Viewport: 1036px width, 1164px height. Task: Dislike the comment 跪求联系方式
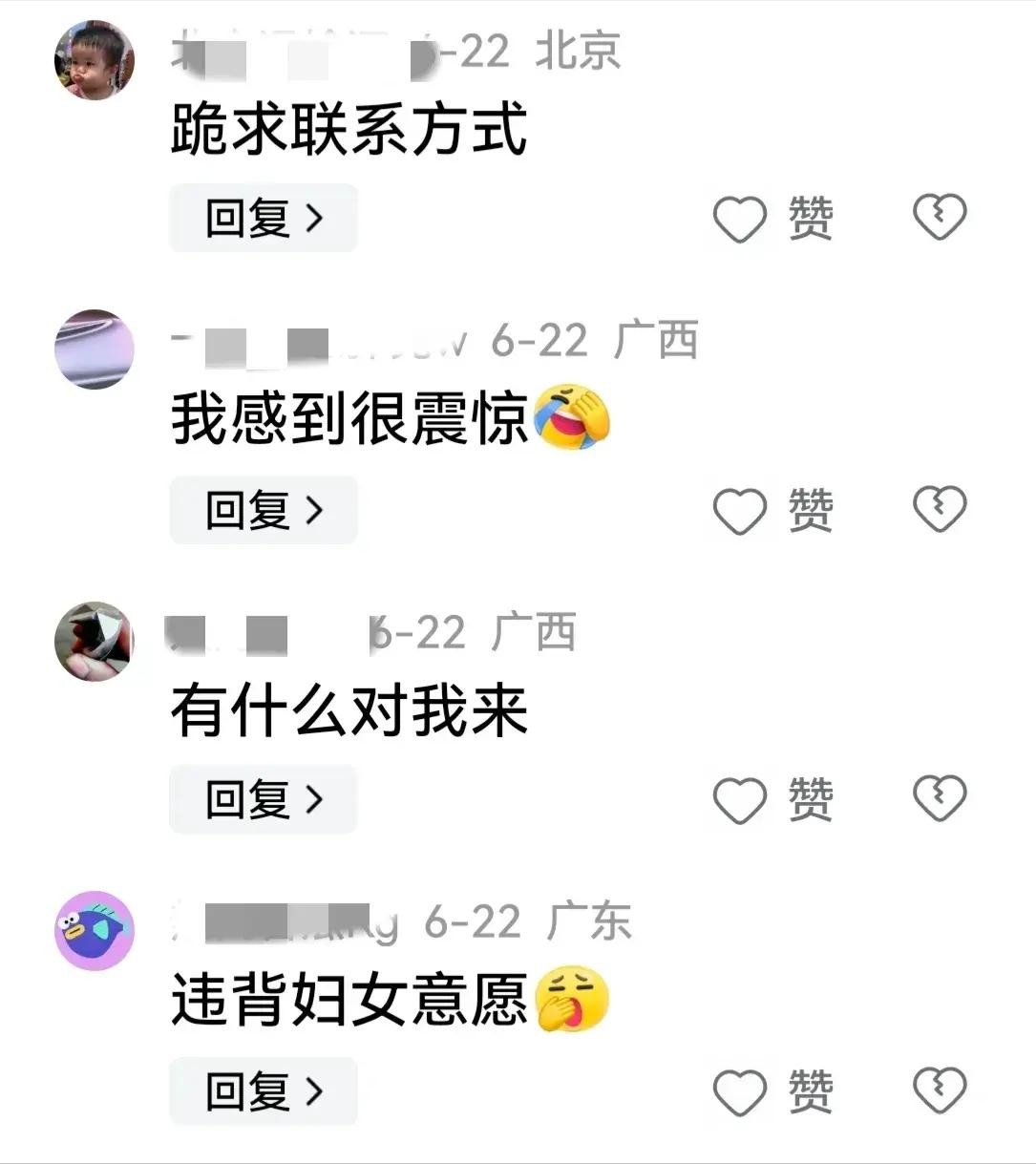click(940, 218)
